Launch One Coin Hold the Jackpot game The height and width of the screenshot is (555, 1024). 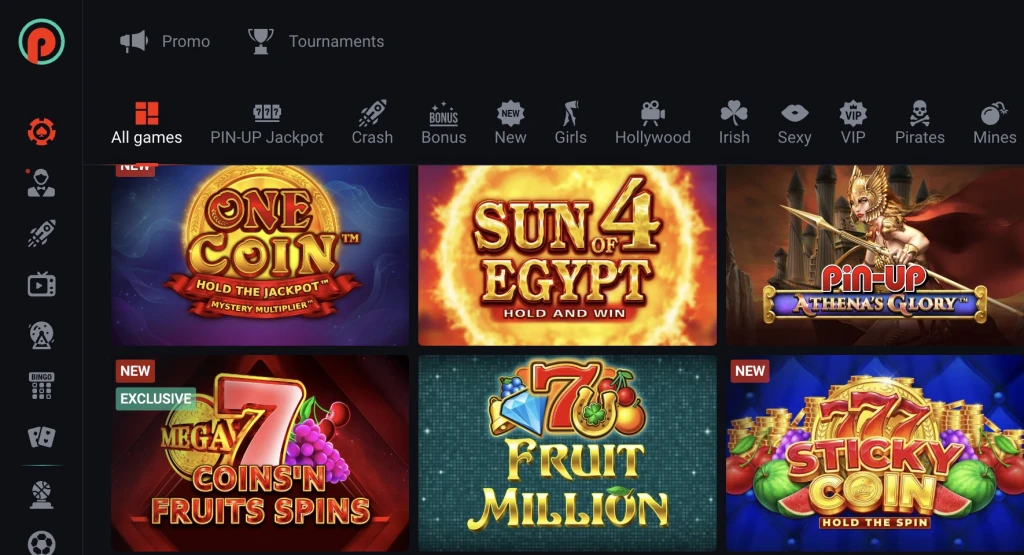coord(260,255)
